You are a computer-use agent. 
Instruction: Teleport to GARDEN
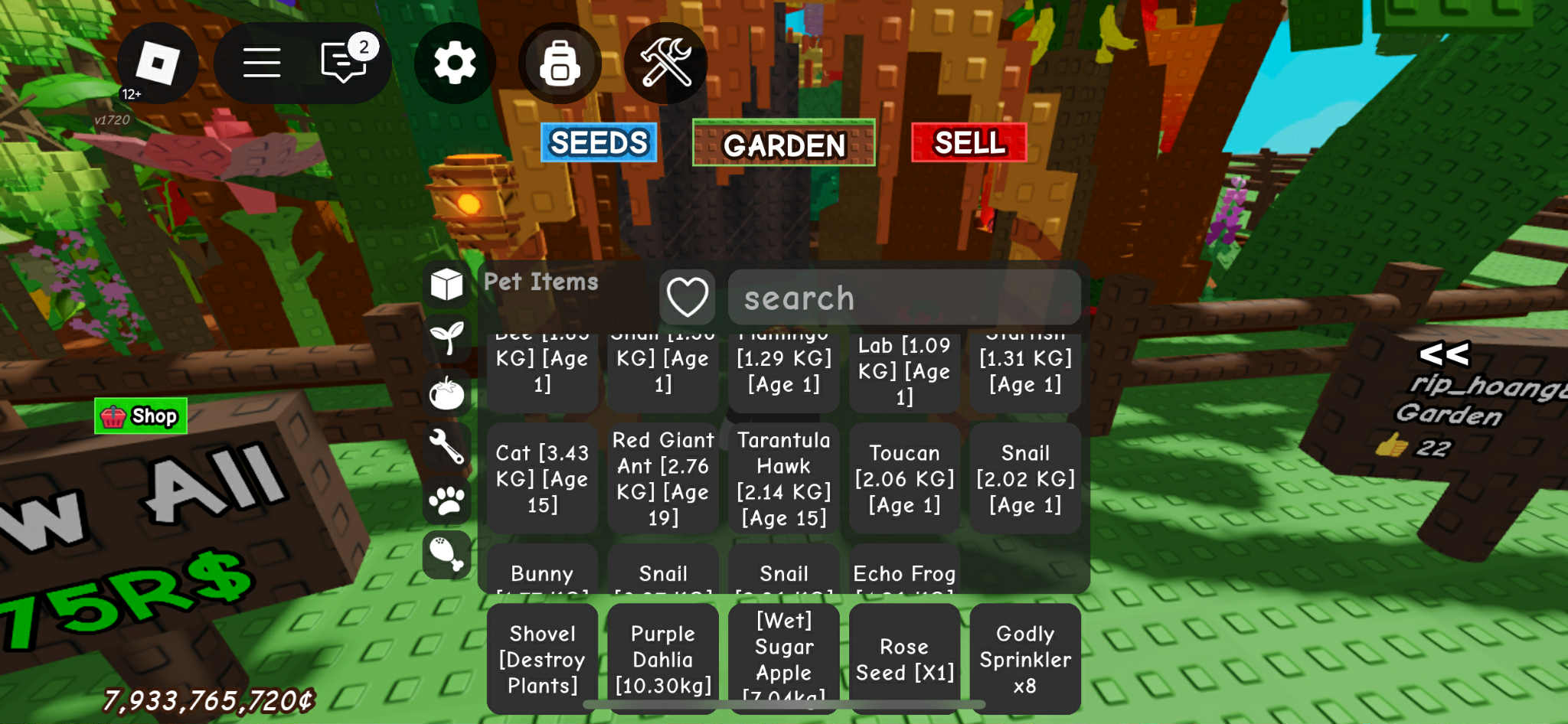click(x=783, y=144)
